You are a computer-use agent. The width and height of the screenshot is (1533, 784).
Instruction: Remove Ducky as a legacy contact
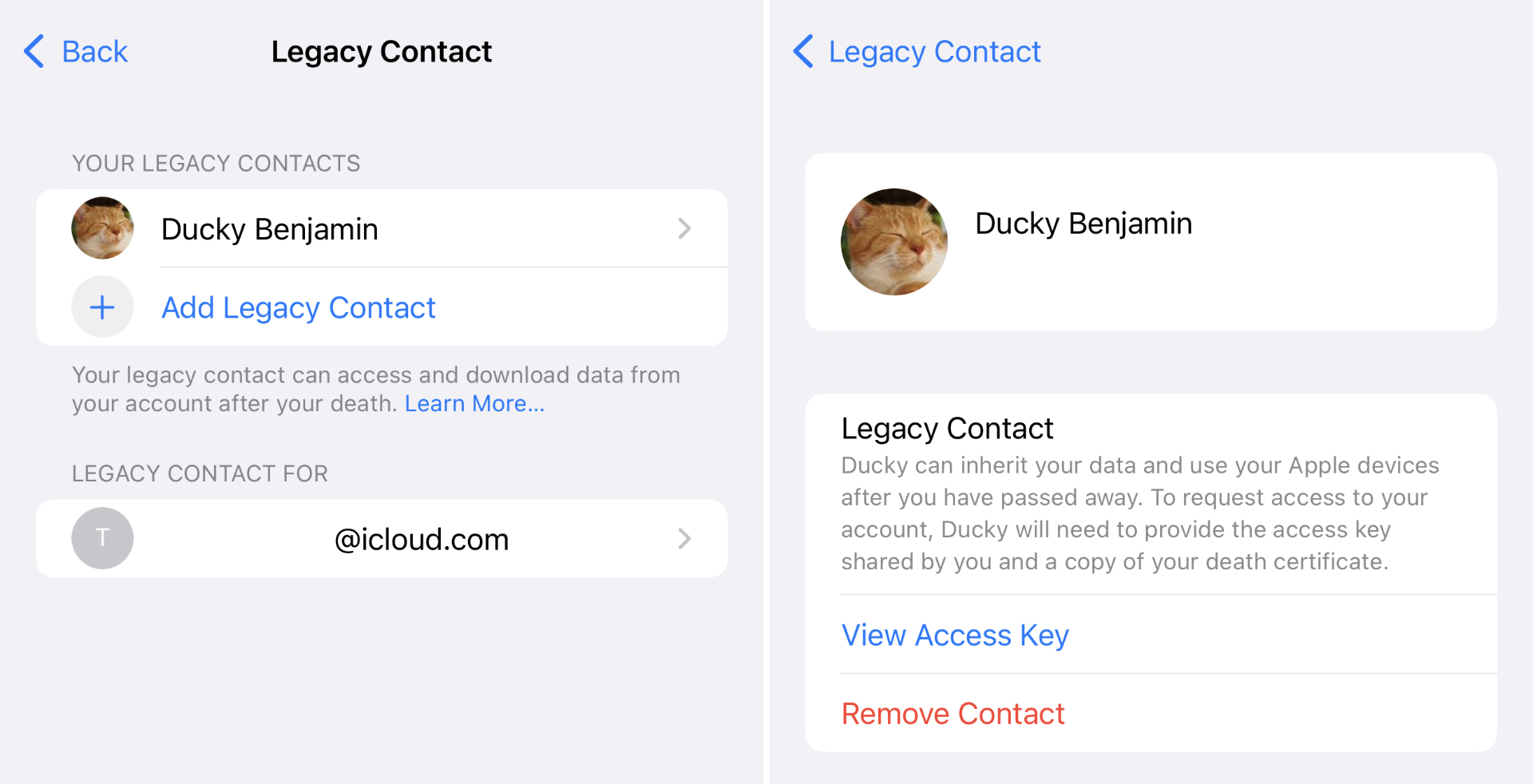tap(953, 714)
